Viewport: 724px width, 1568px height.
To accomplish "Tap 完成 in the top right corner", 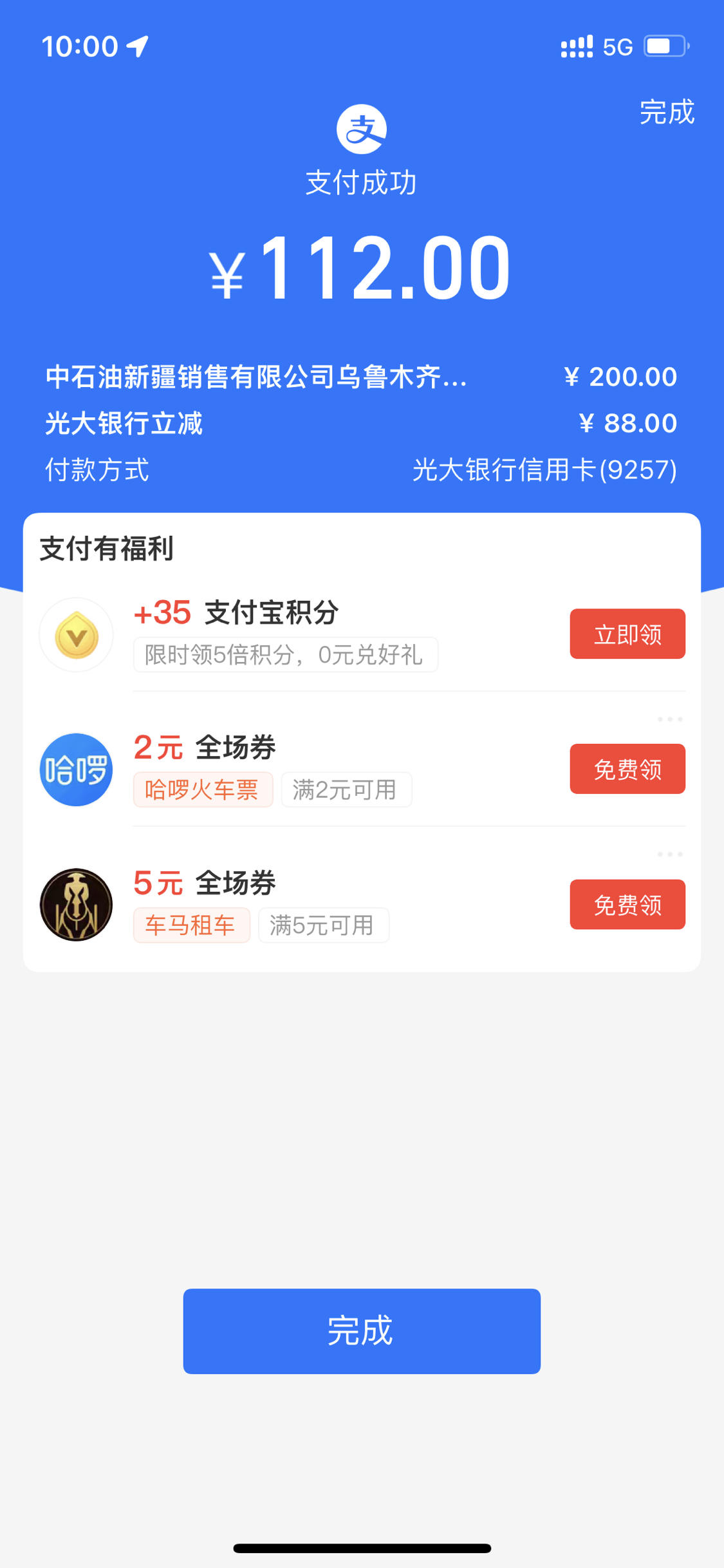I will pyautogui.click(x=667, y=112).
